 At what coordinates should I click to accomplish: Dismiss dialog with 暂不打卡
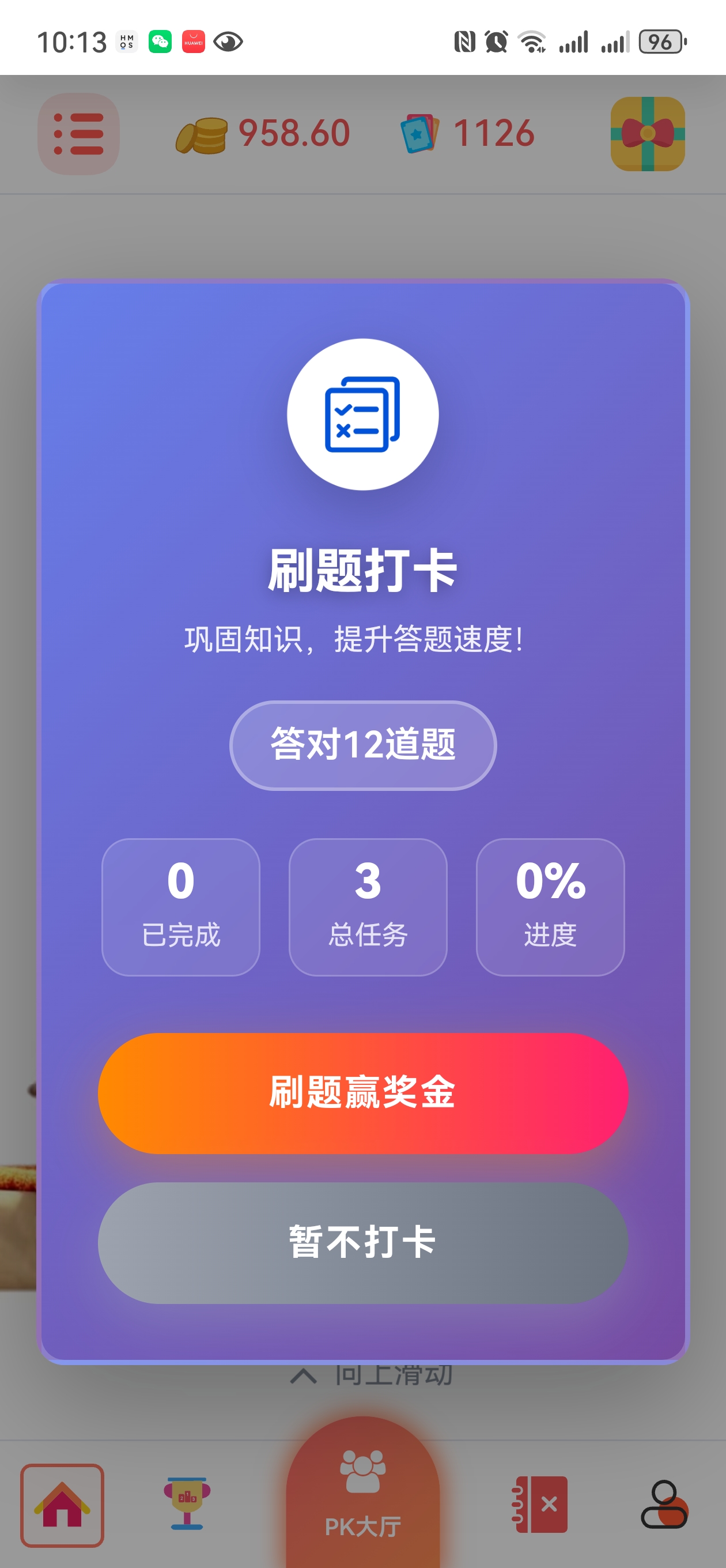tap(362, 1242)
